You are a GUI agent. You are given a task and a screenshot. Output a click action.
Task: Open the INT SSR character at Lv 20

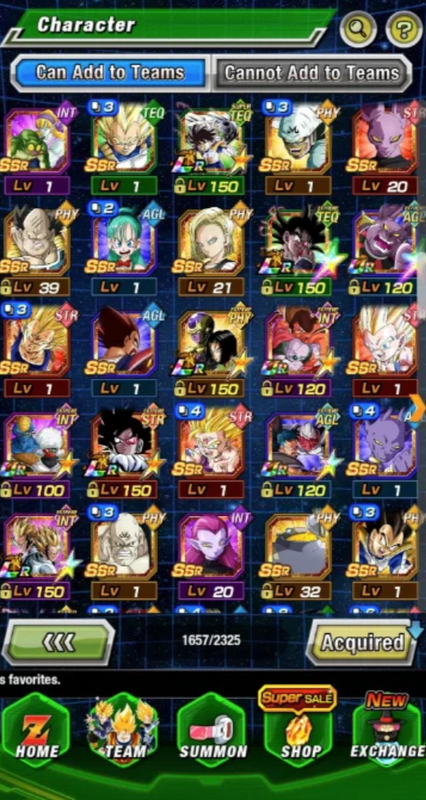pyautogui.click(x=211, y=554)
